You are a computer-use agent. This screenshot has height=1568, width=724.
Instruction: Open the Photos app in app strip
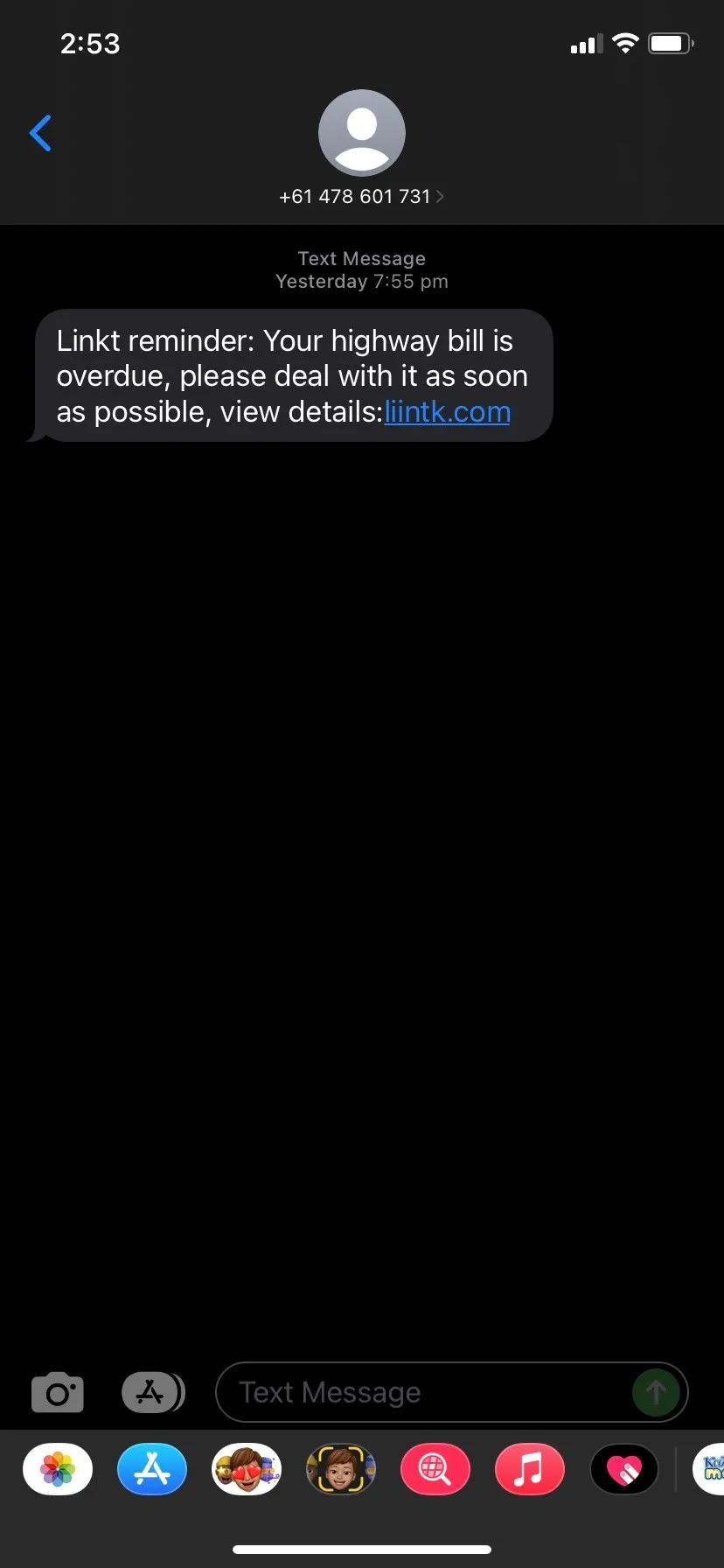point(58,1469)
